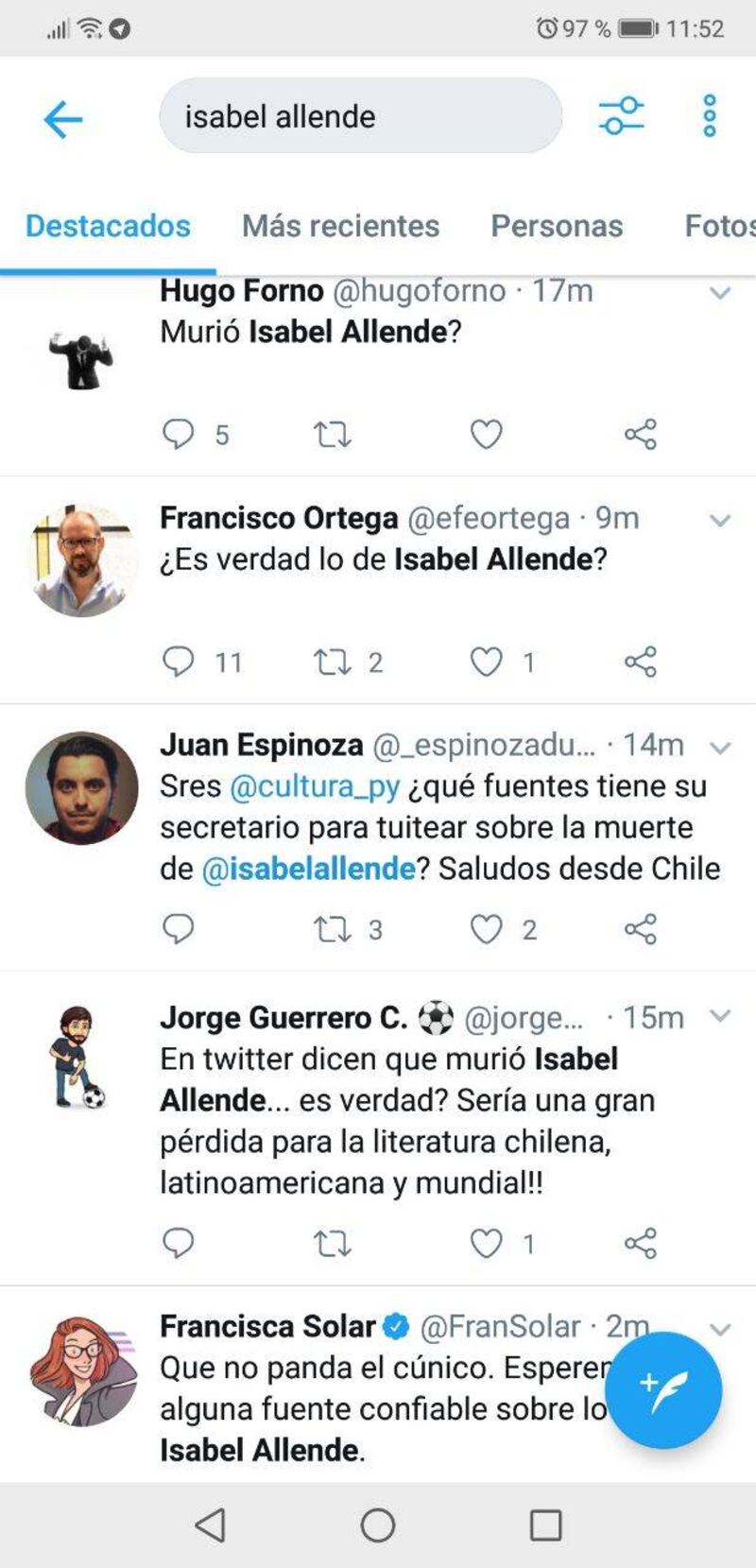Open the @cultura_py mention link

(315, 786)
